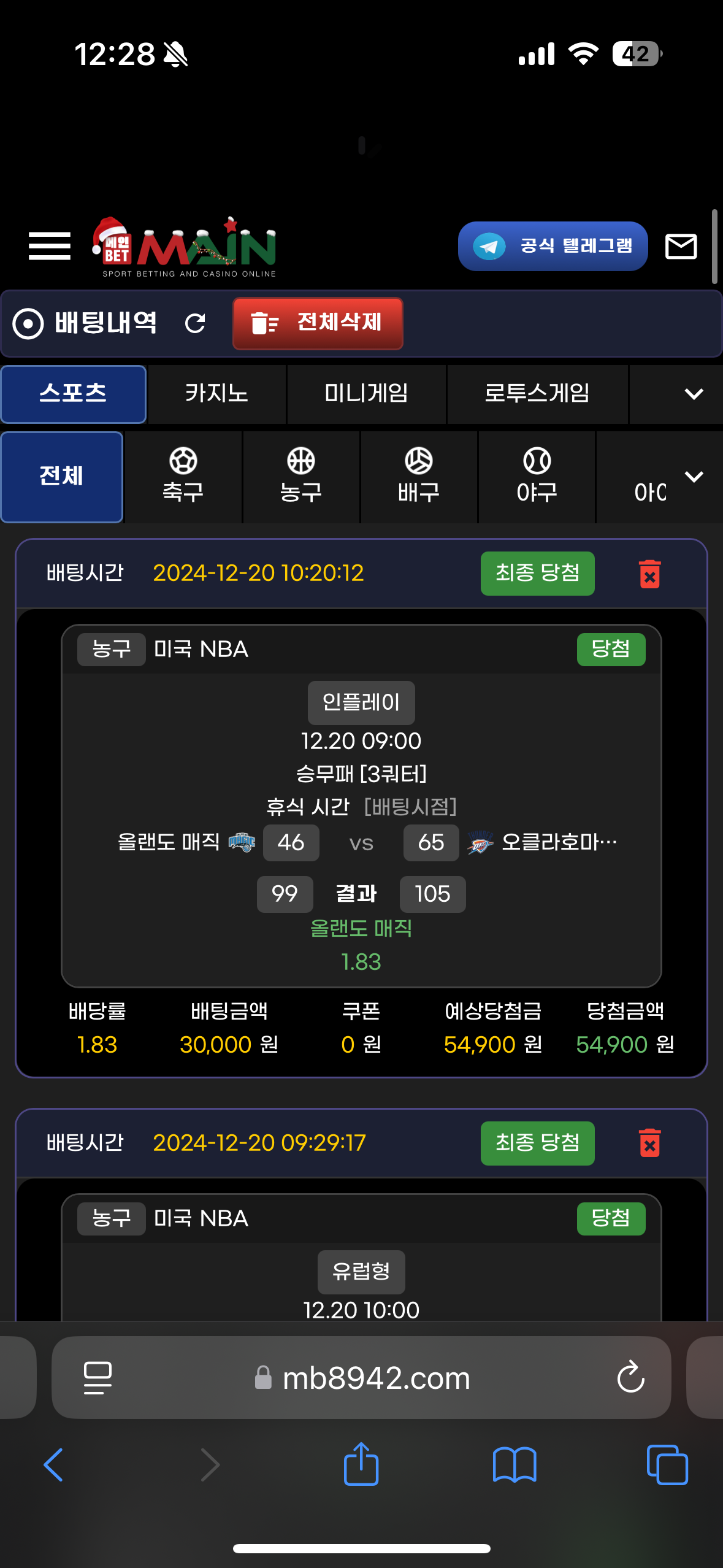Refresh the 배팅내역 list
The image size is (723, 1568).
coord(195,323)
